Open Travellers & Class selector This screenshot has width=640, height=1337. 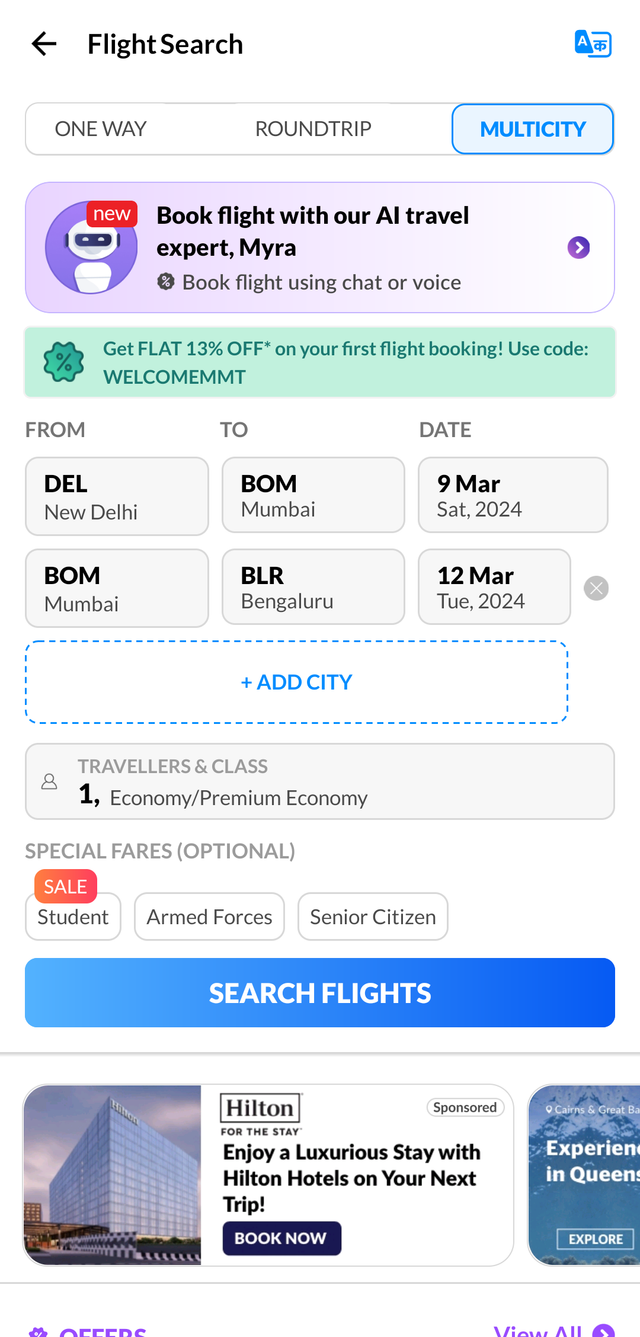pos(320,782)
